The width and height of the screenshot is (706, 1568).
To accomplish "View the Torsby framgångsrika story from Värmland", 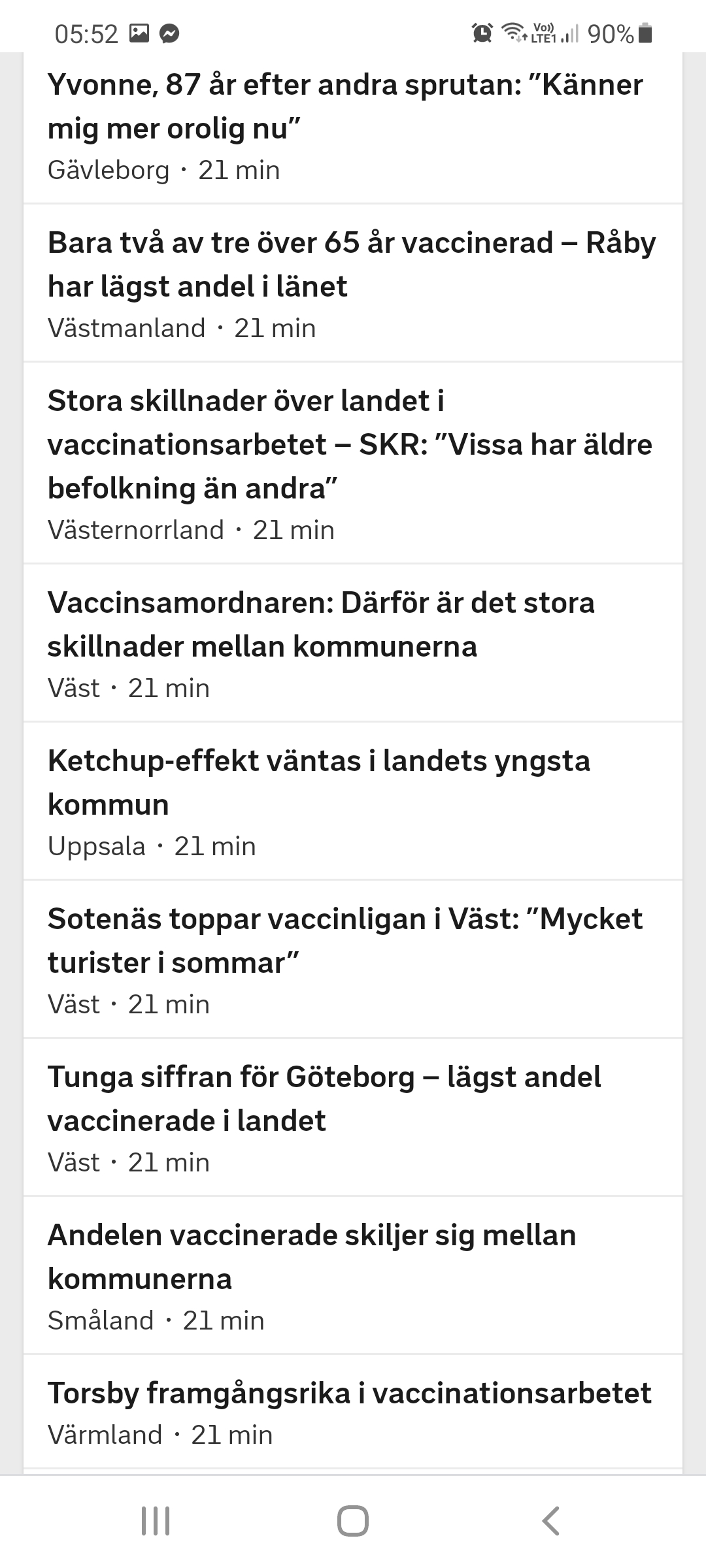I will [350, 1394].
